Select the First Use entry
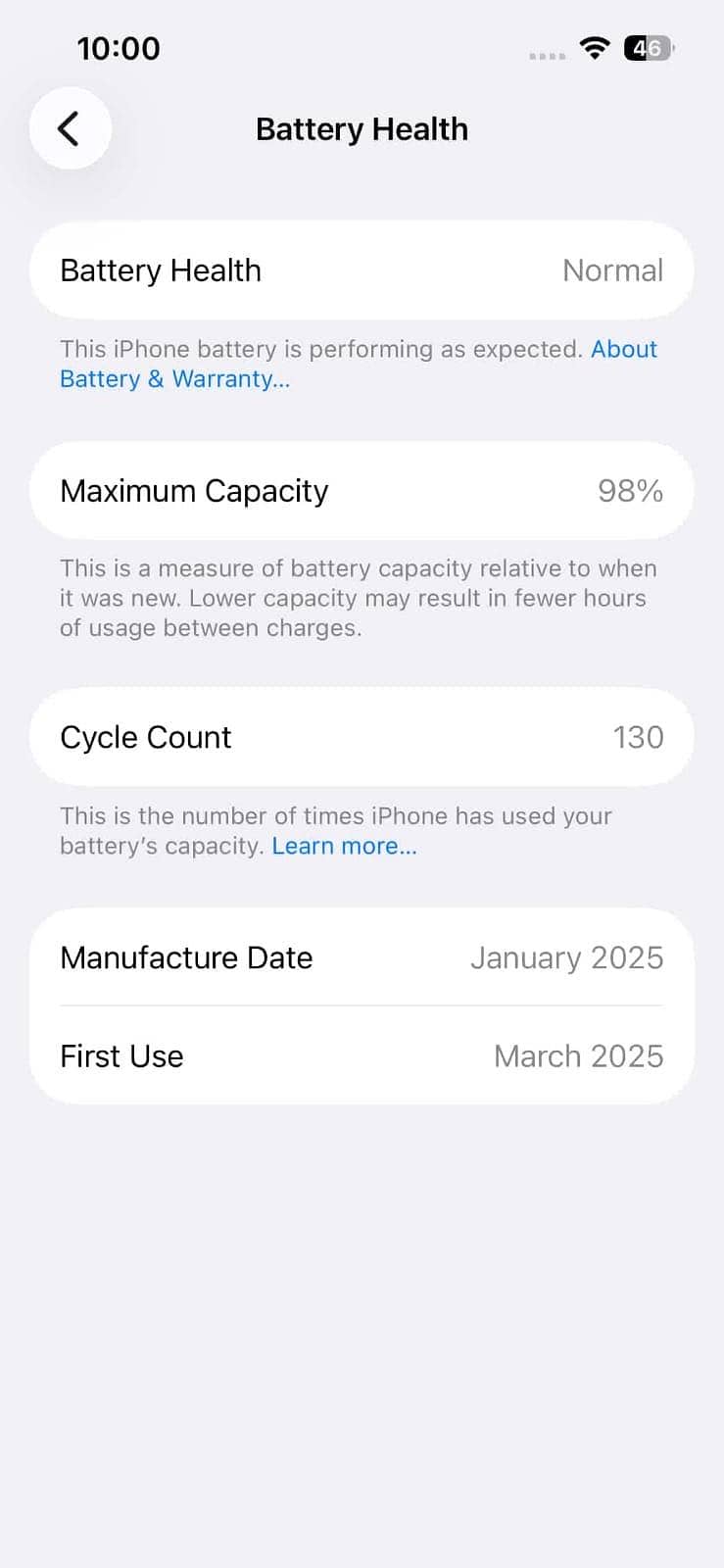The width and height of the screenshot is (724, 1568). tap(362, 1055)
